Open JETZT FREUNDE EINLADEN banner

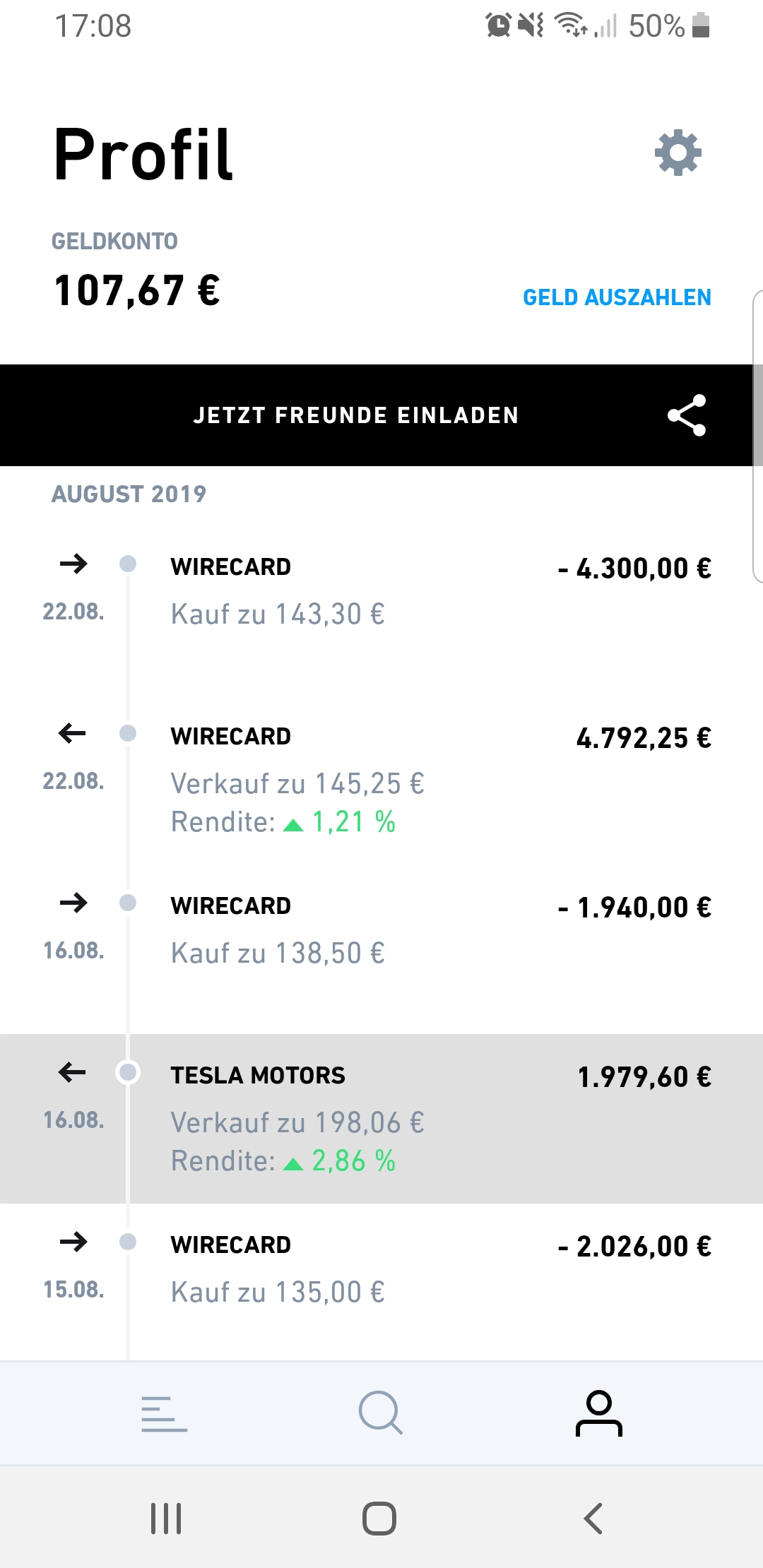click(x=356, y=415)
